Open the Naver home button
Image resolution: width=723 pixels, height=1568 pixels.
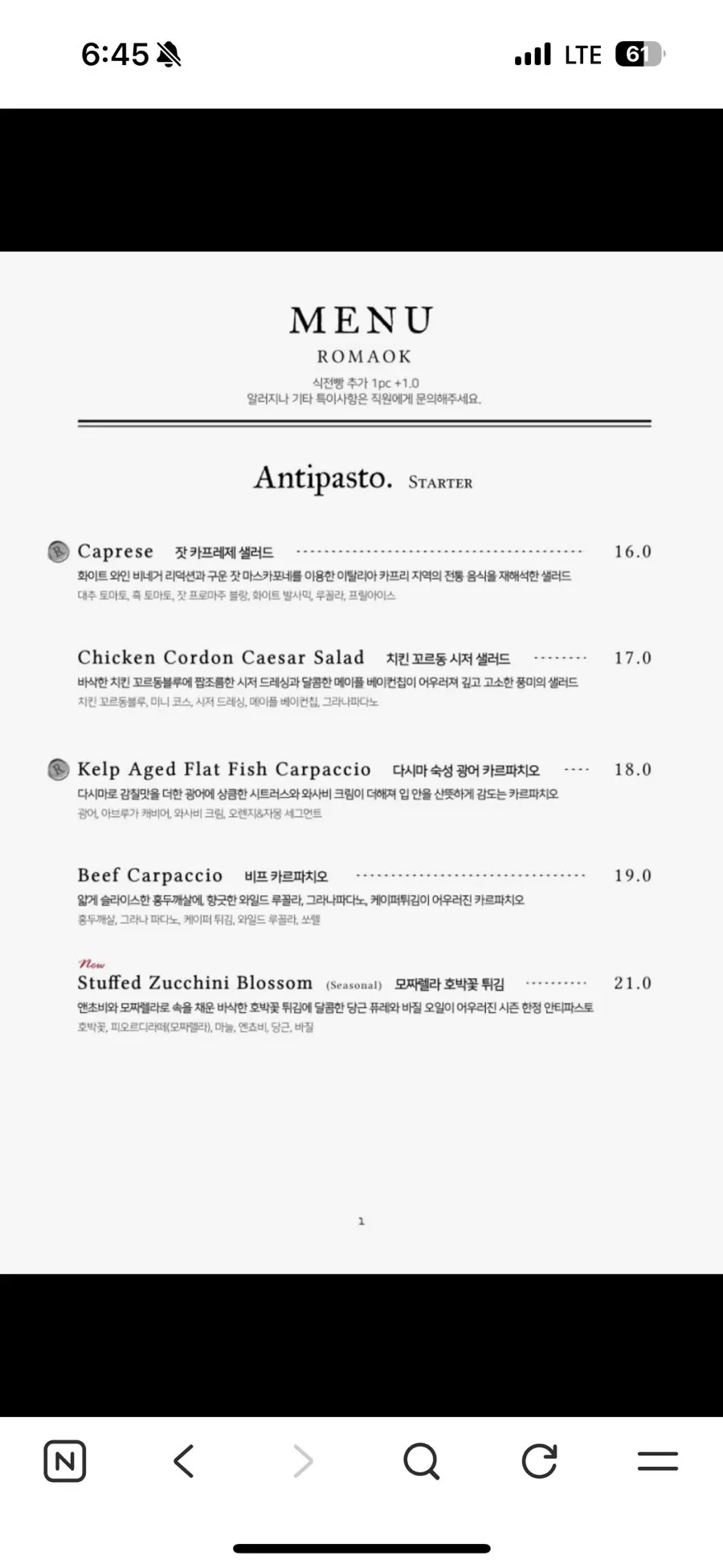click(x=65, y=1461)
